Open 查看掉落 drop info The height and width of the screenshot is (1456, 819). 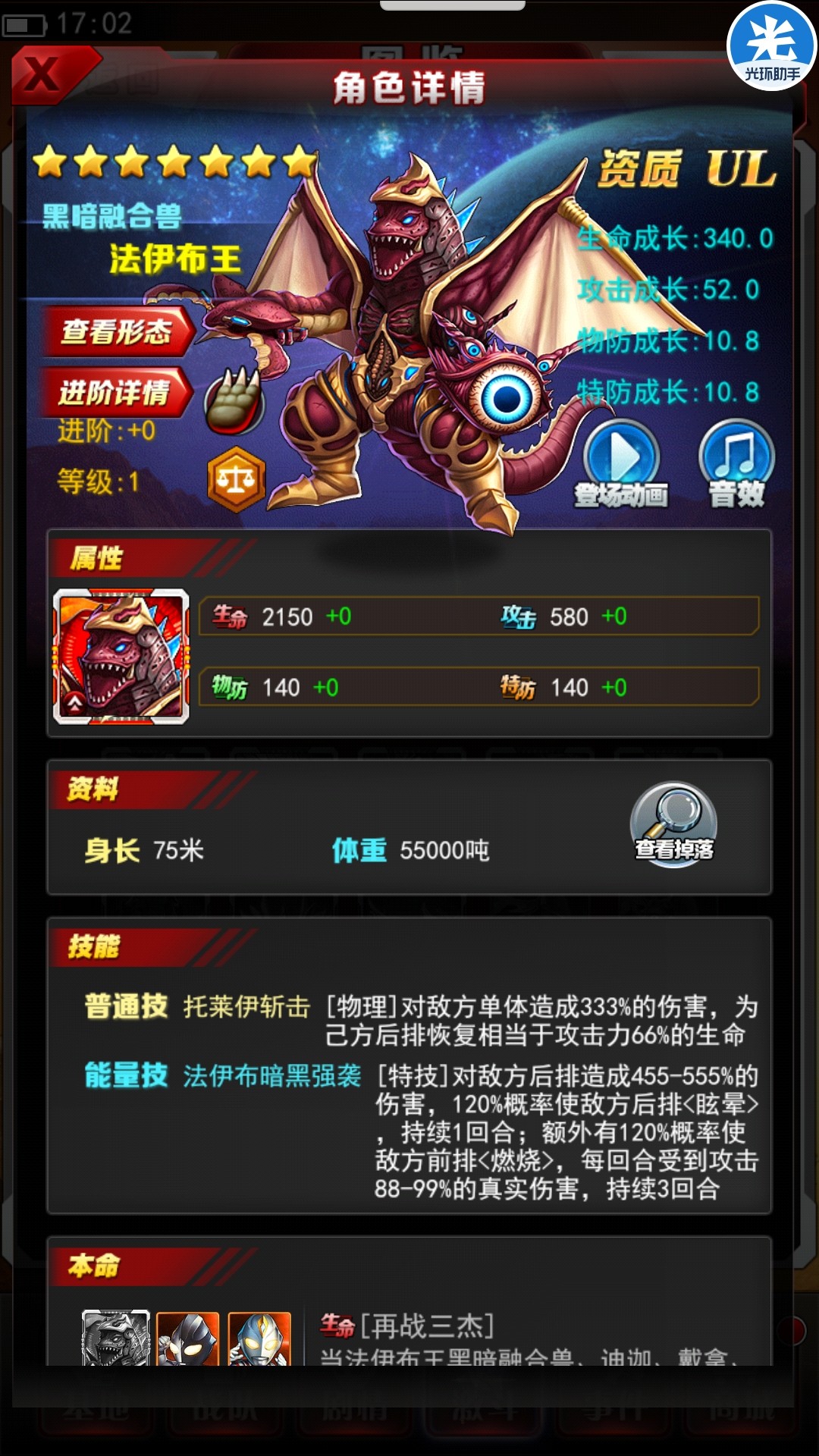click(x=673, y=824)
